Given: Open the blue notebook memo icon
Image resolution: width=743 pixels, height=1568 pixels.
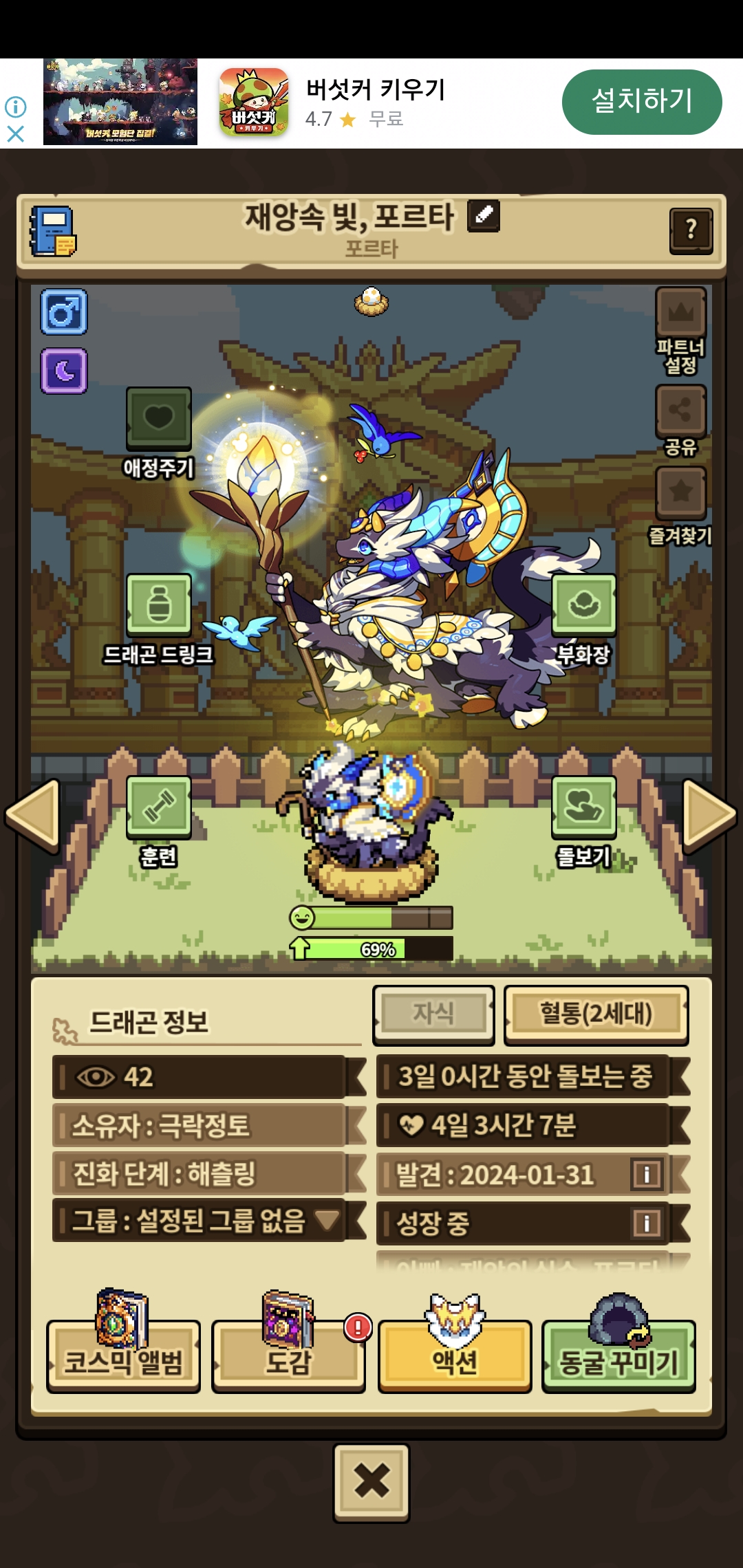Looking at the screenshot, I should pos(52,231).
